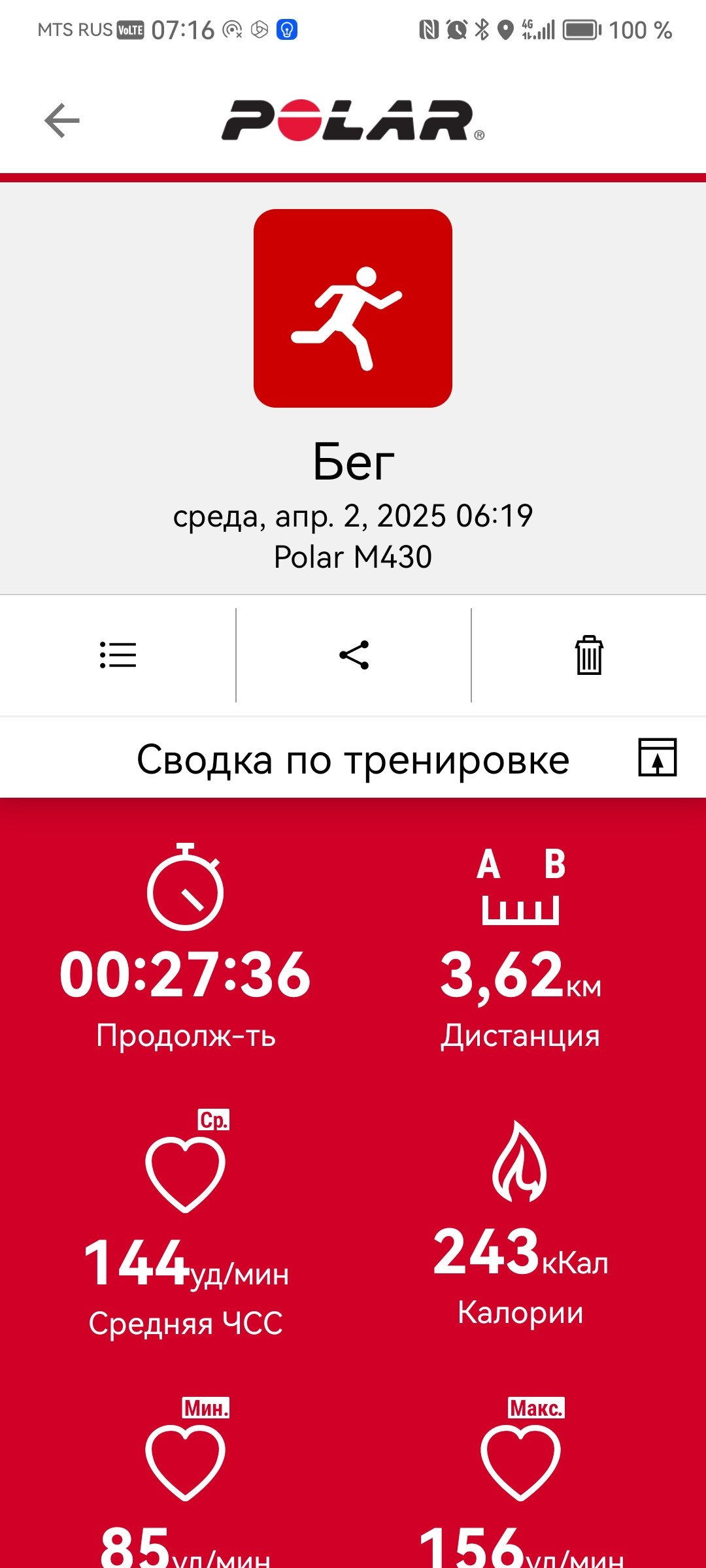Export the training summary image
Screen dimensions: 706x1568
click(x=657, y=757)
